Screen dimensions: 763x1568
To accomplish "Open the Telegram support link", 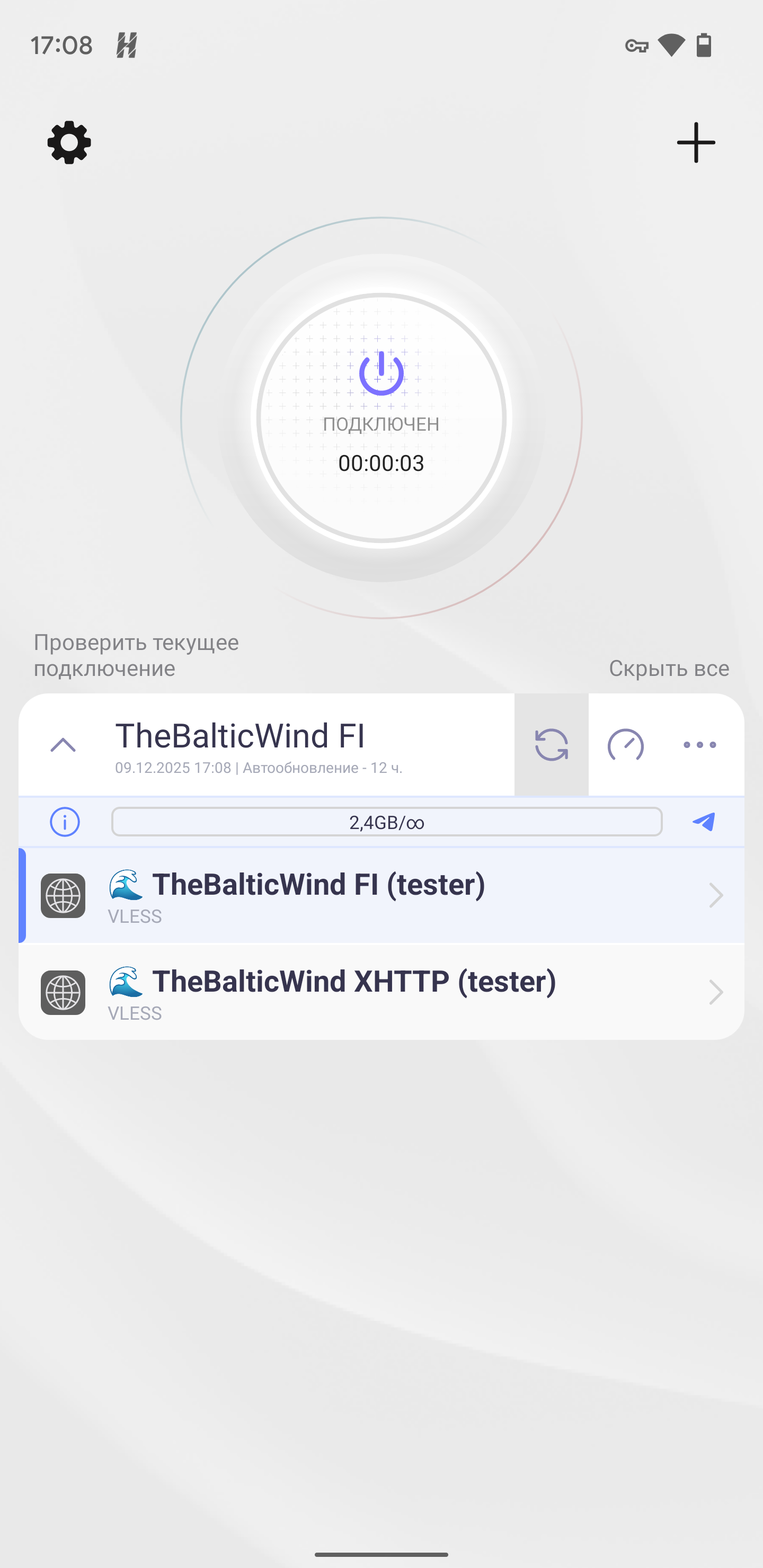I will 703,822.
